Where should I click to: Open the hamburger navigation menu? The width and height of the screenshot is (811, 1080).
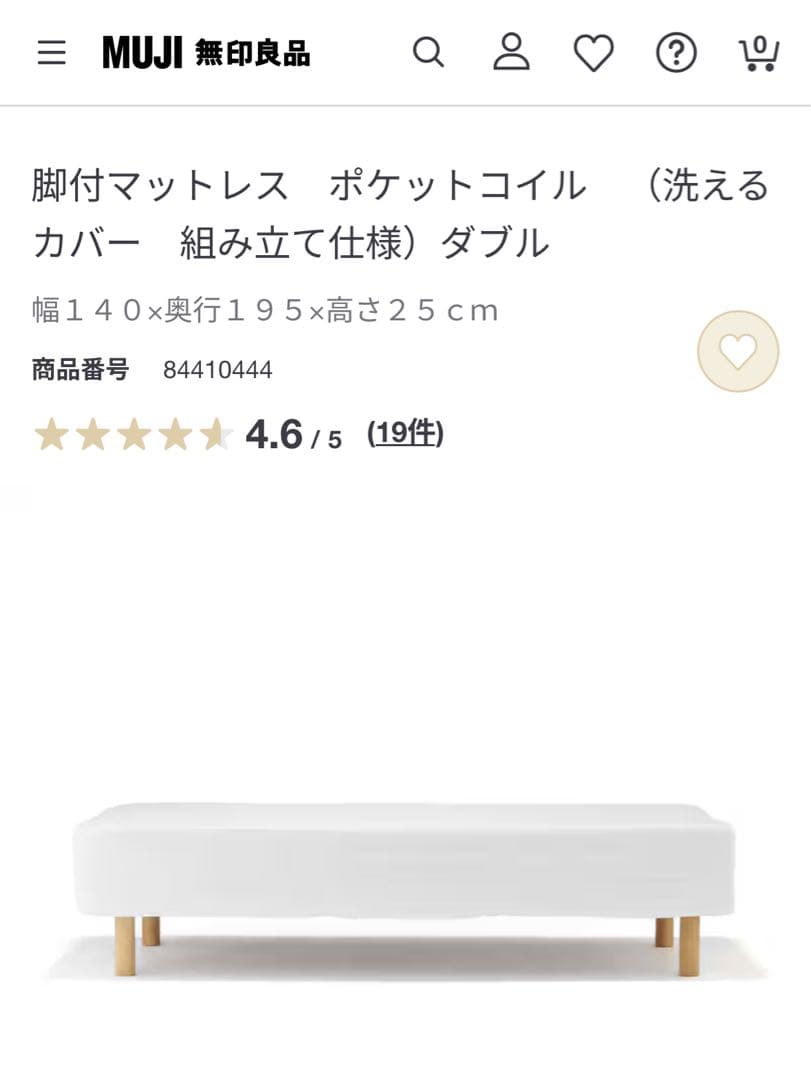click(x=52, y=53)
